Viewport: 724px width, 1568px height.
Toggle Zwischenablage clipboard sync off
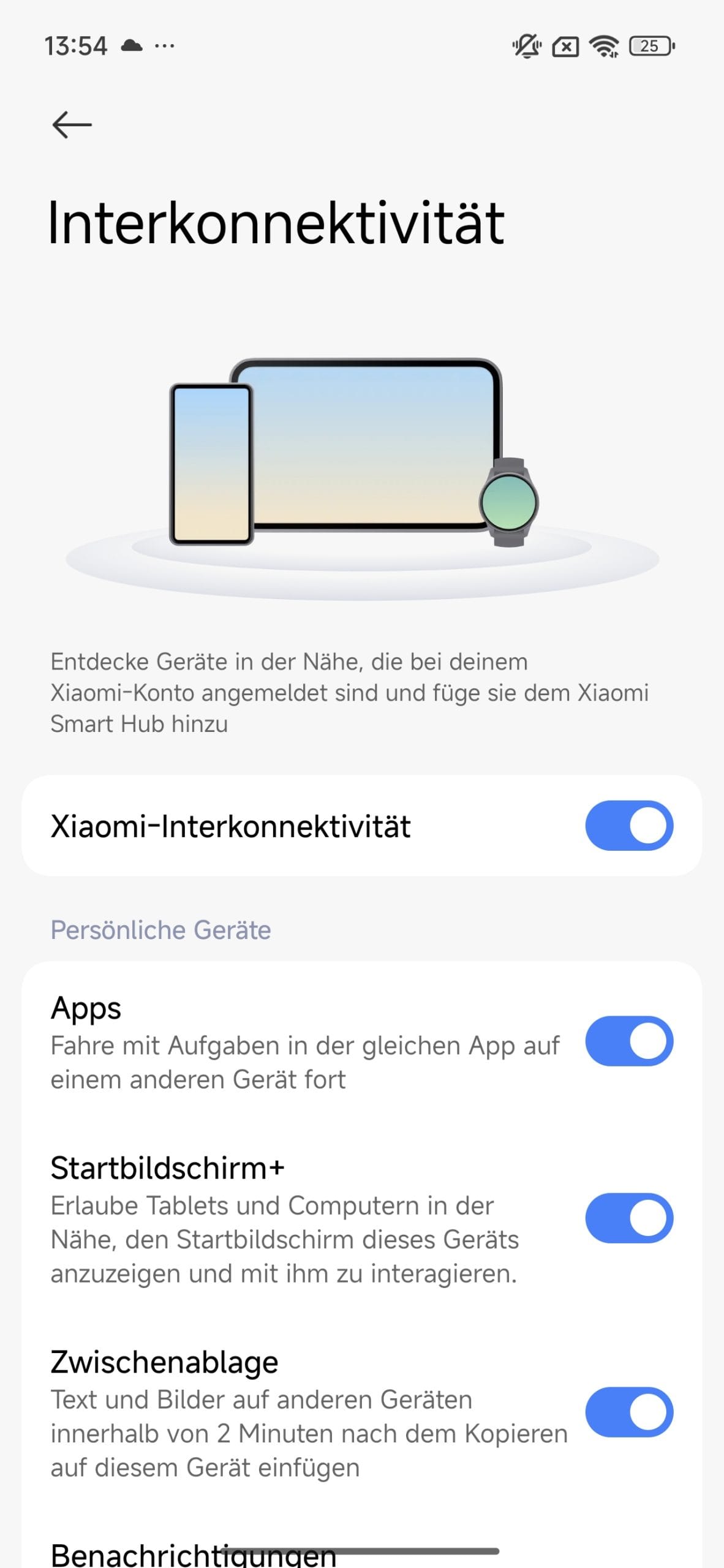point(629,1412)
